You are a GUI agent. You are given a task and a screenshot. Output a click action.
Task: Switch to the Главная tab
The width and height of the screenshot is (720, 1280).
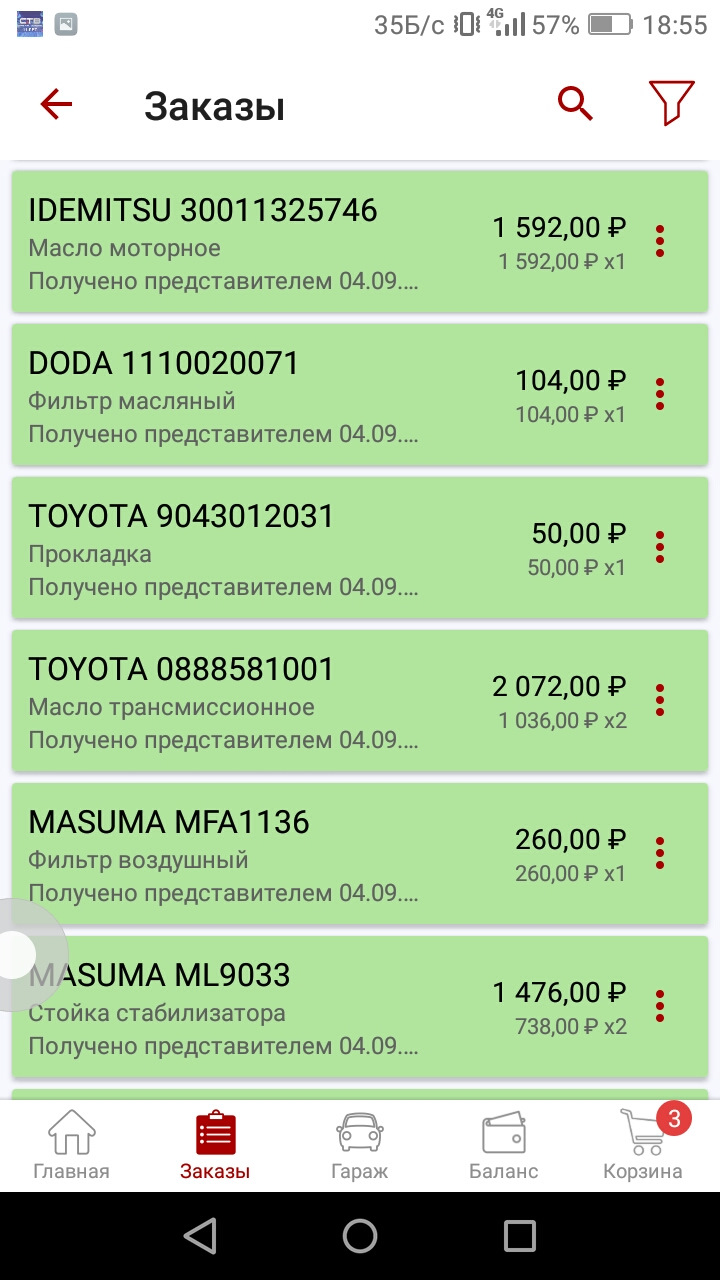click(71, 1145)
